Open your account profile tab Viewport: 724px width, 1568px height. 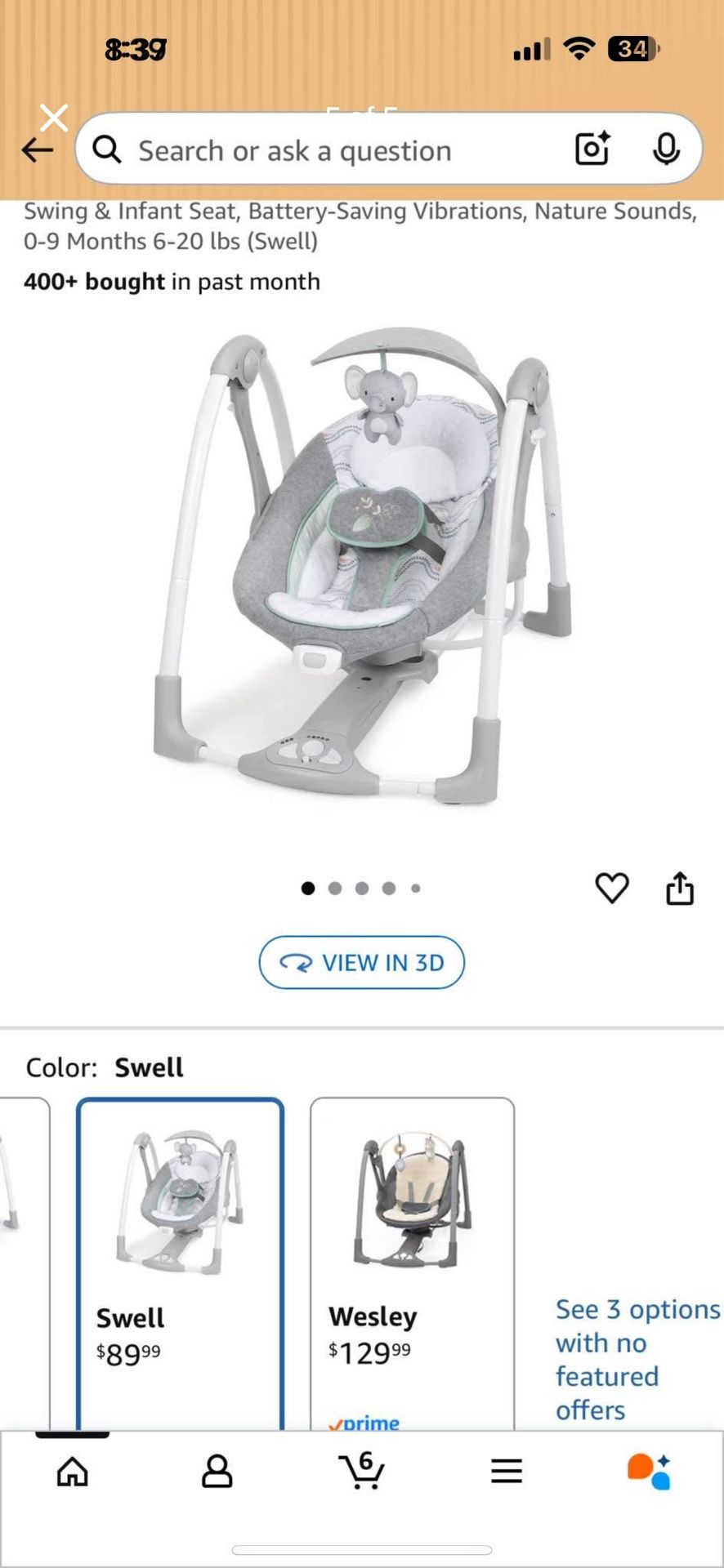coord(217,1470)
